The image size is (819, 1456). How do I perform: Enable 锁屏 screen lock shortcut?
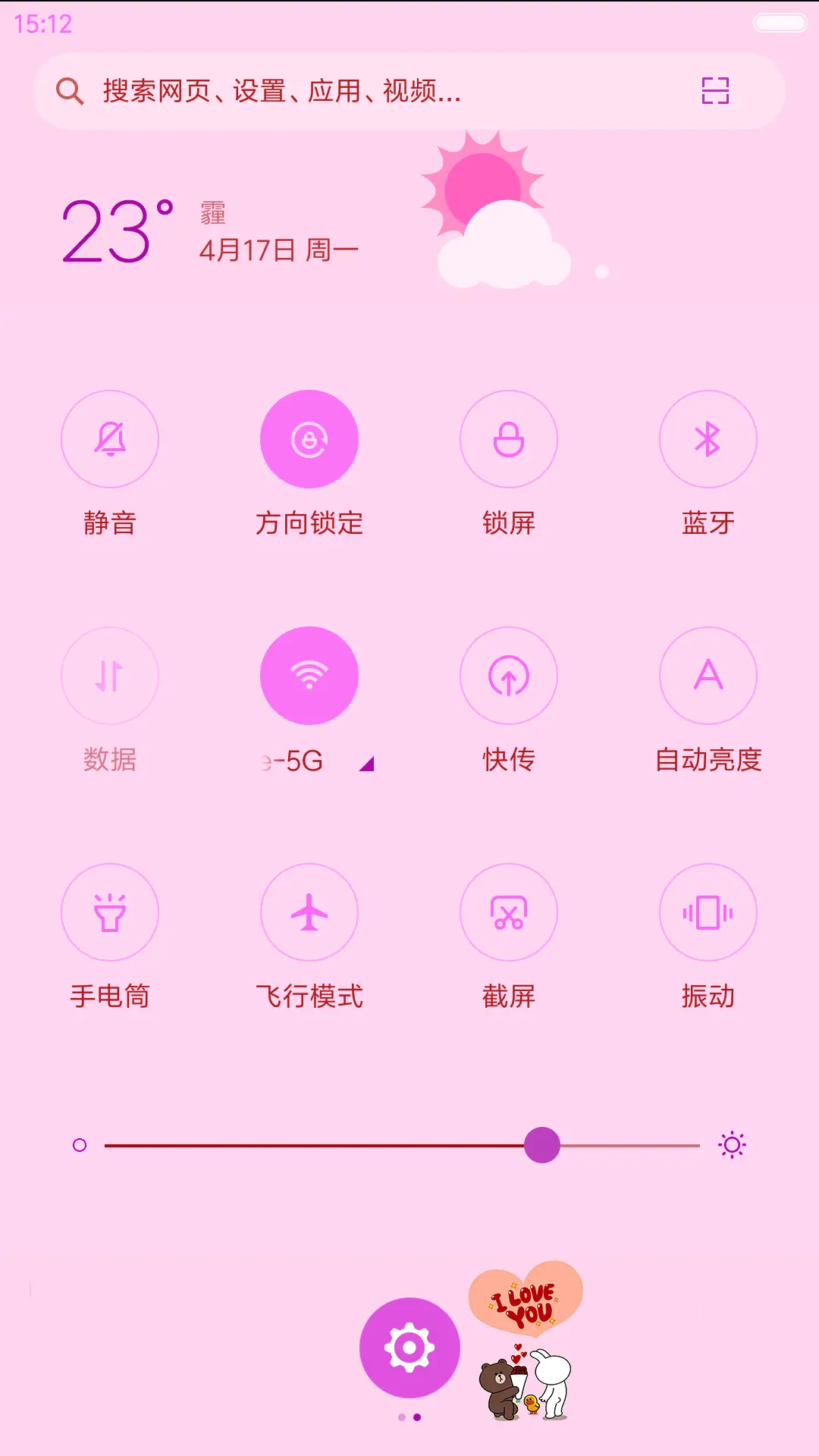coord(509,439)
